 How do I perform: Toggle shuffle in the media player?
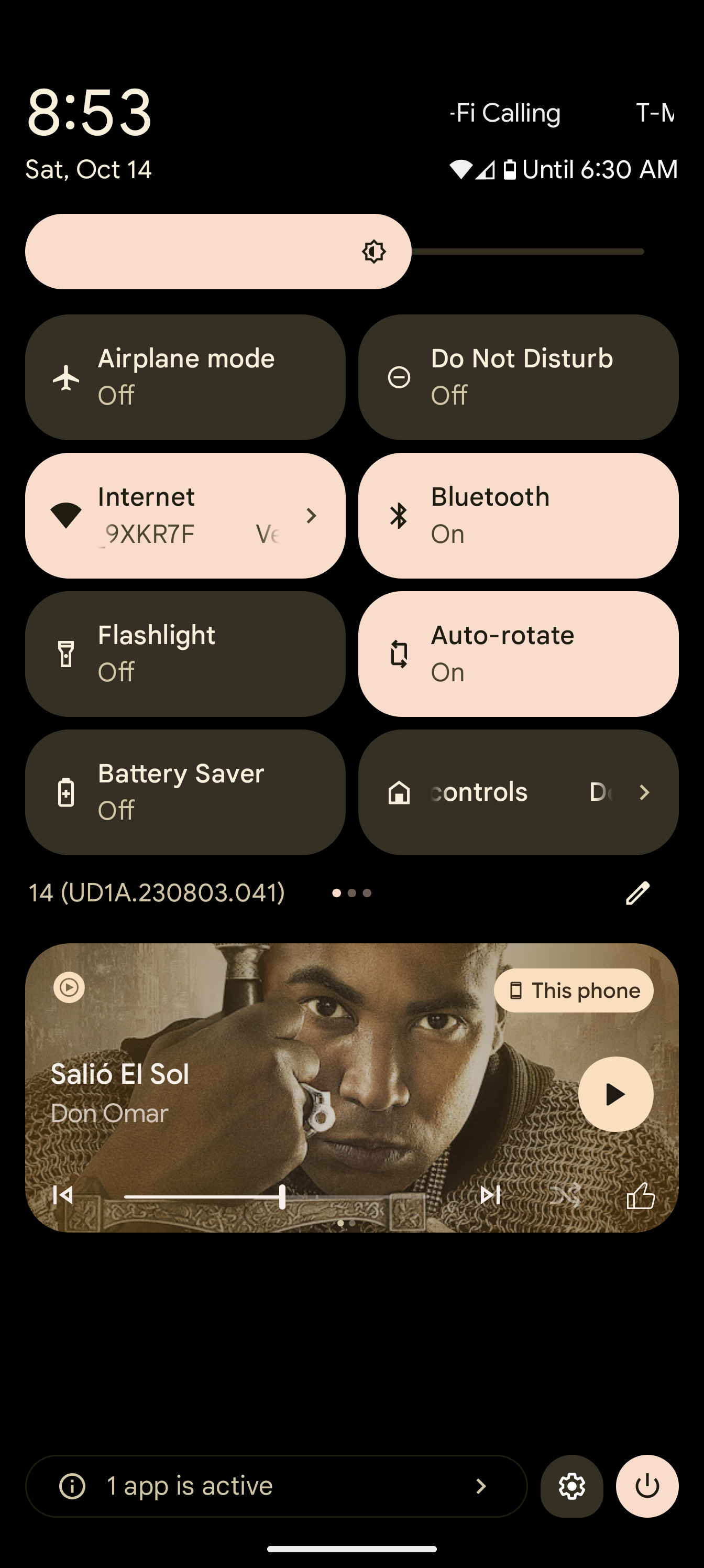point(565,1195)
